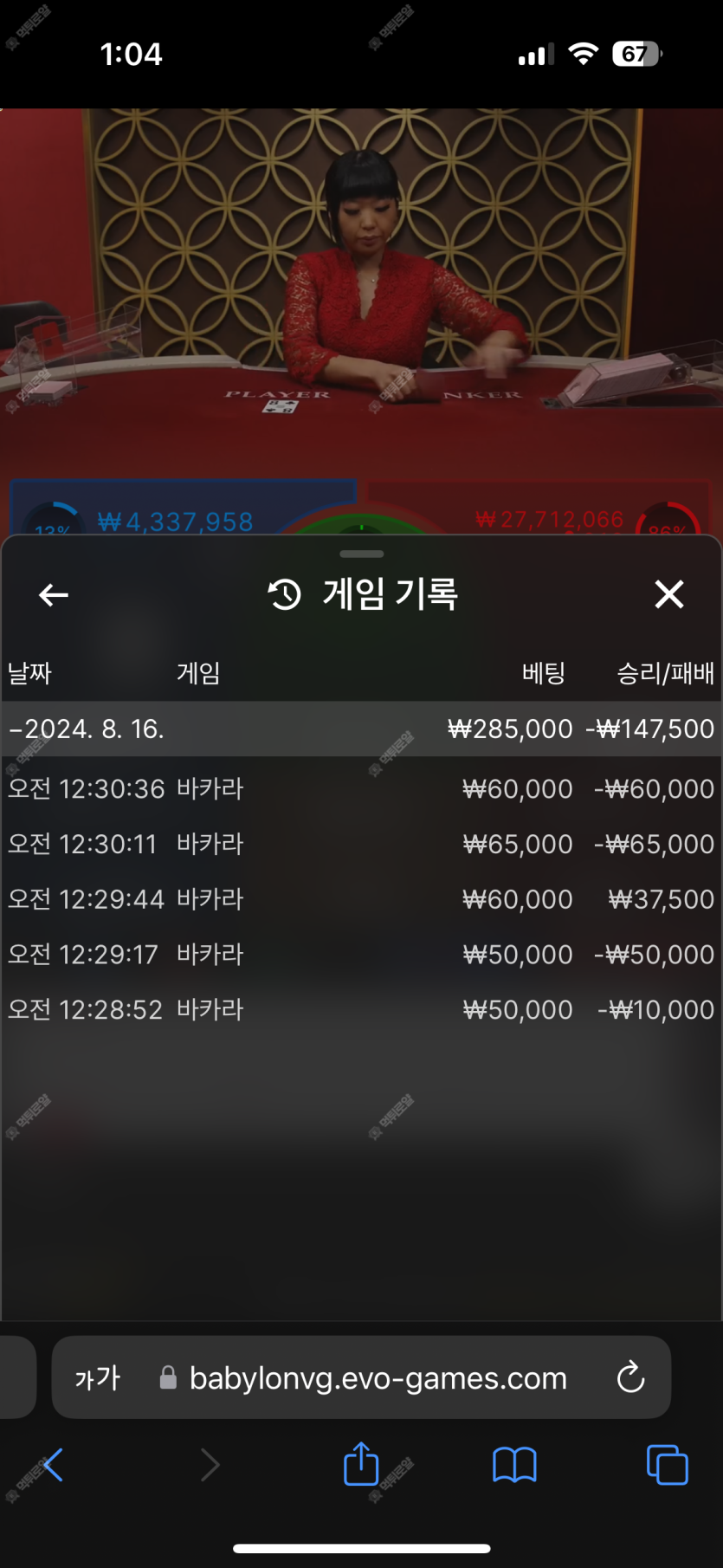The height and width of the screenshot is (1568, 723).
Task: Open the 오전 12:30:11 바카라 record
Action: point(362,844)
